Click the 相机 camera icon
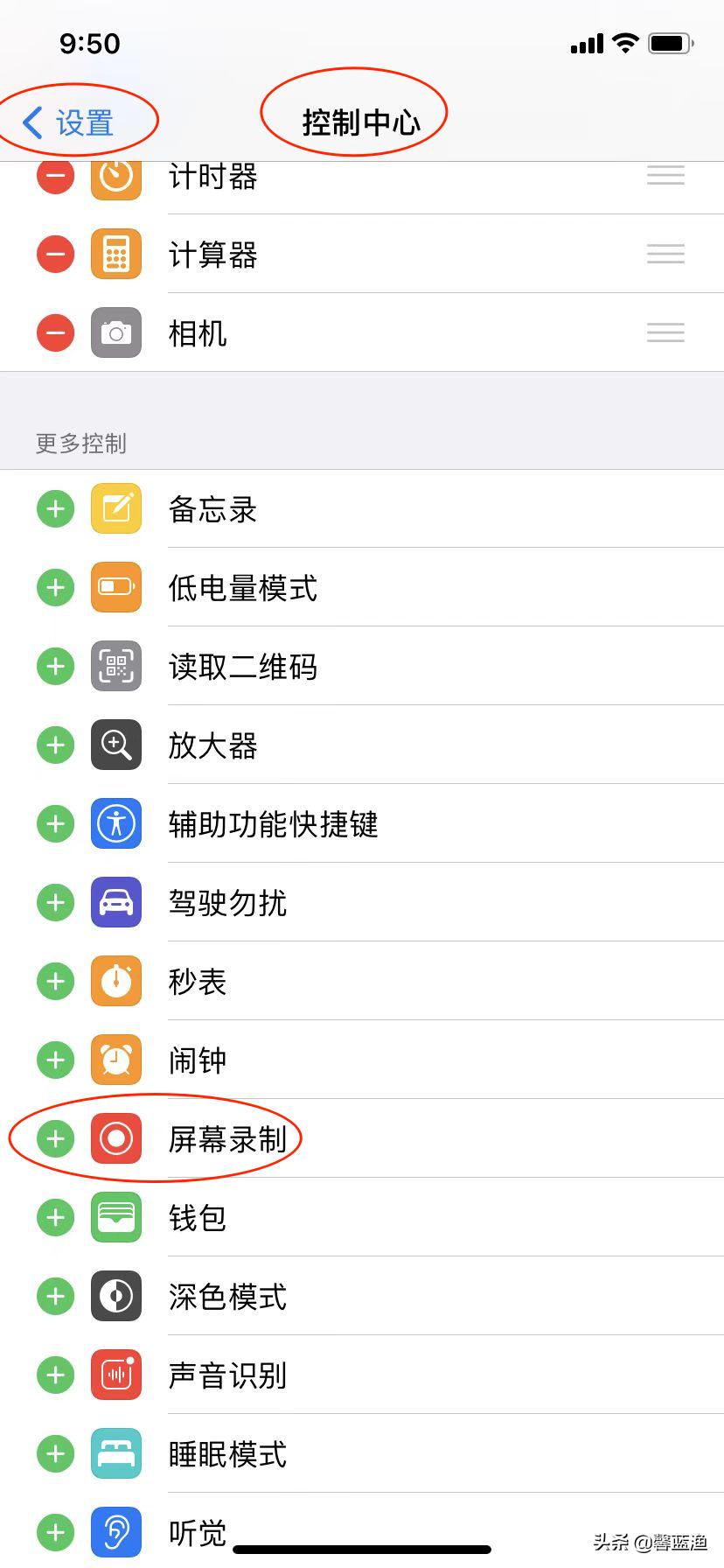The width and height of the screenshot is (724, 1568). pos(115,332)
